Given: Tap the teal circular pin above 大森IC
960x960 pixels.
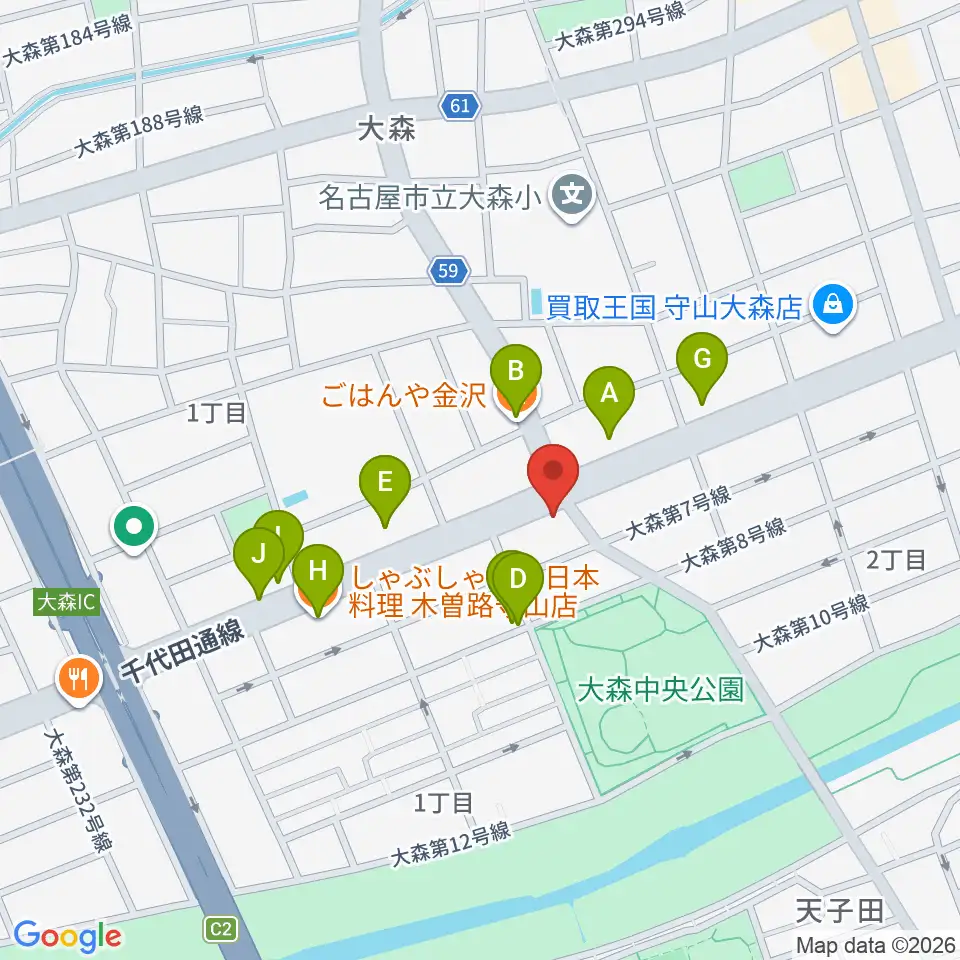Looking at the screenshot, I should tap(135, 527).
